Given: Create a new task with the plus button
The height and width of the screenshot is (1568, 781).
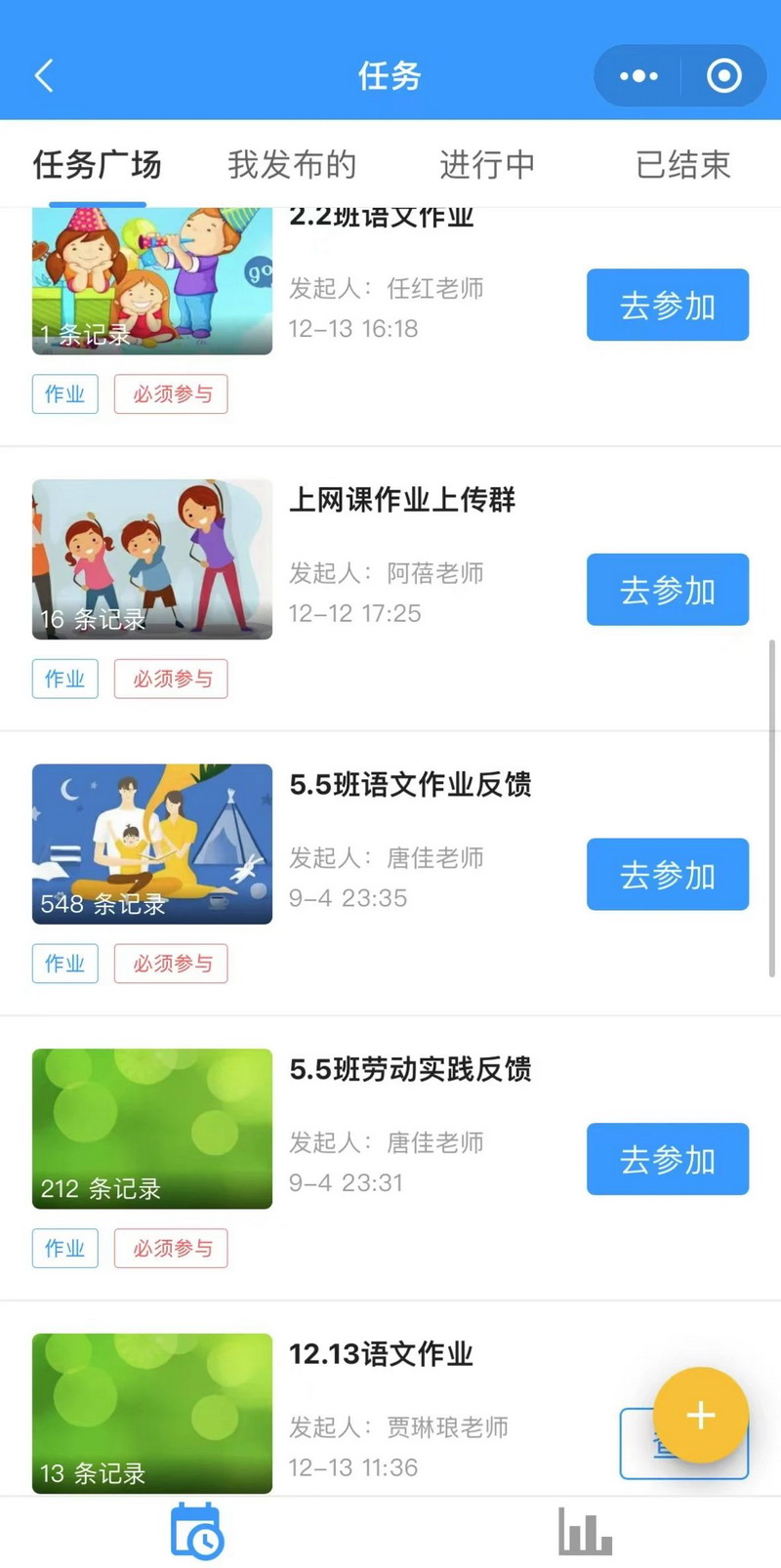Looking at the screenshot, I should [700, 1415].
